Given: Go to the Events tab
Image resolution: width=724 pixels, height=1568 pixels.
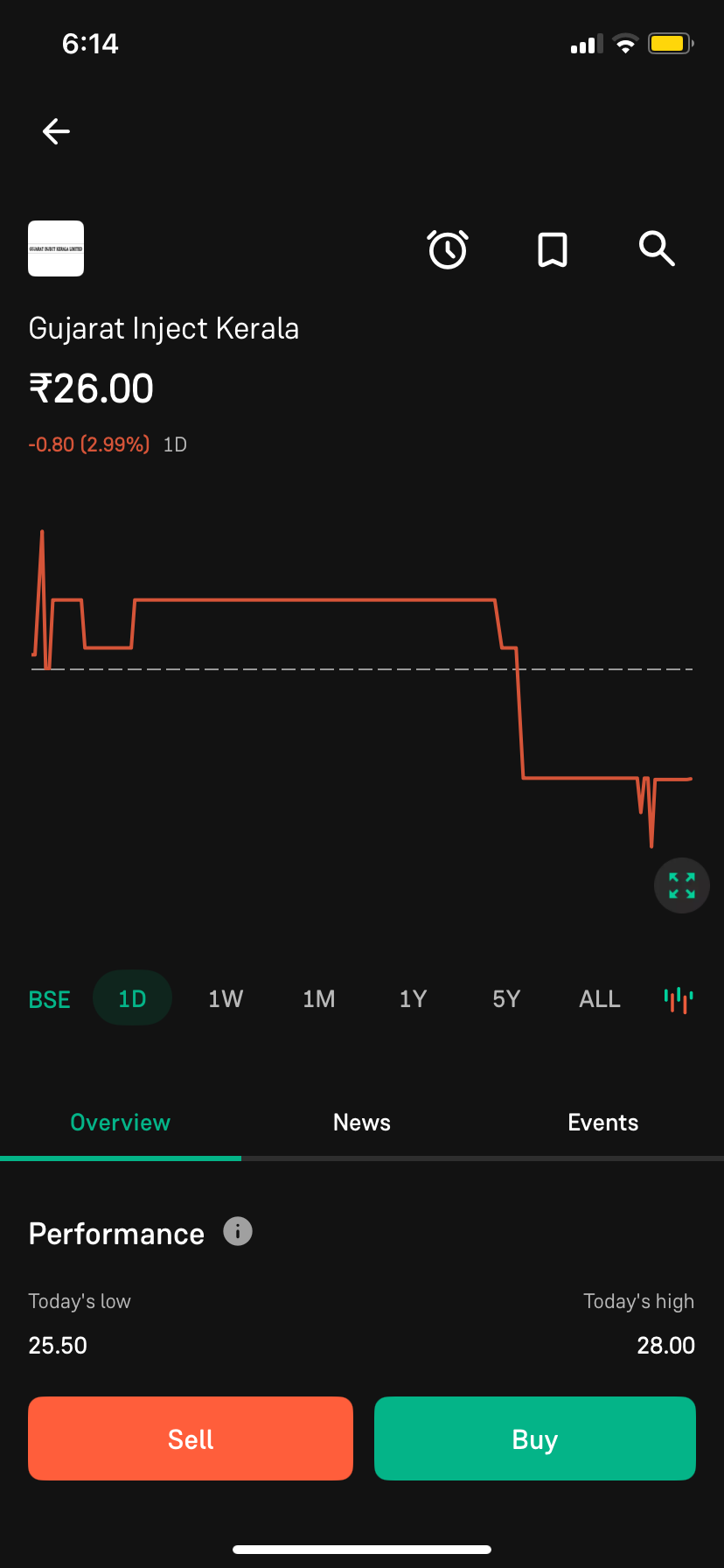Looking at the screenshot, I should (x=602, y=1123).
